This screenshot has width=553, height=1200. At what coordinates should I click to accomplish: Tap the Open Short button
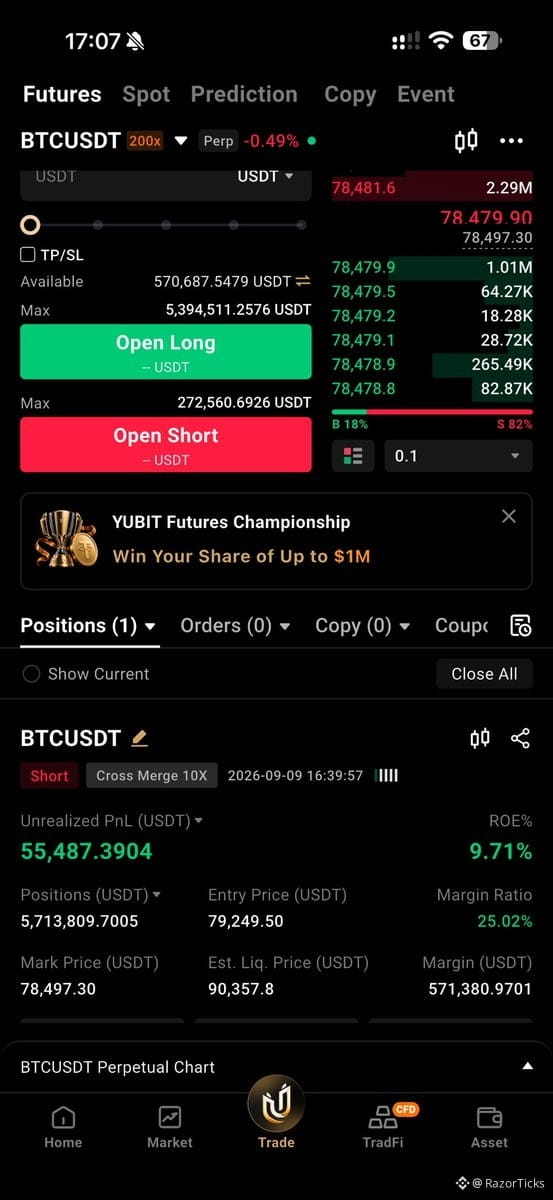166,444
